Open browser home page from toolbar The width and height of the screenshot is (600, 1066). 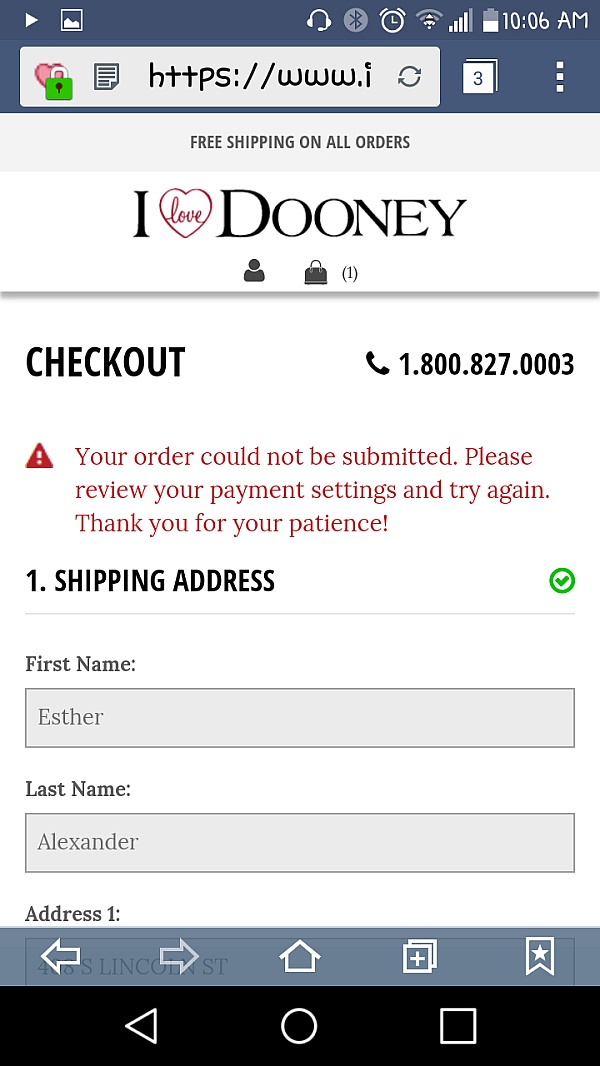300,956
